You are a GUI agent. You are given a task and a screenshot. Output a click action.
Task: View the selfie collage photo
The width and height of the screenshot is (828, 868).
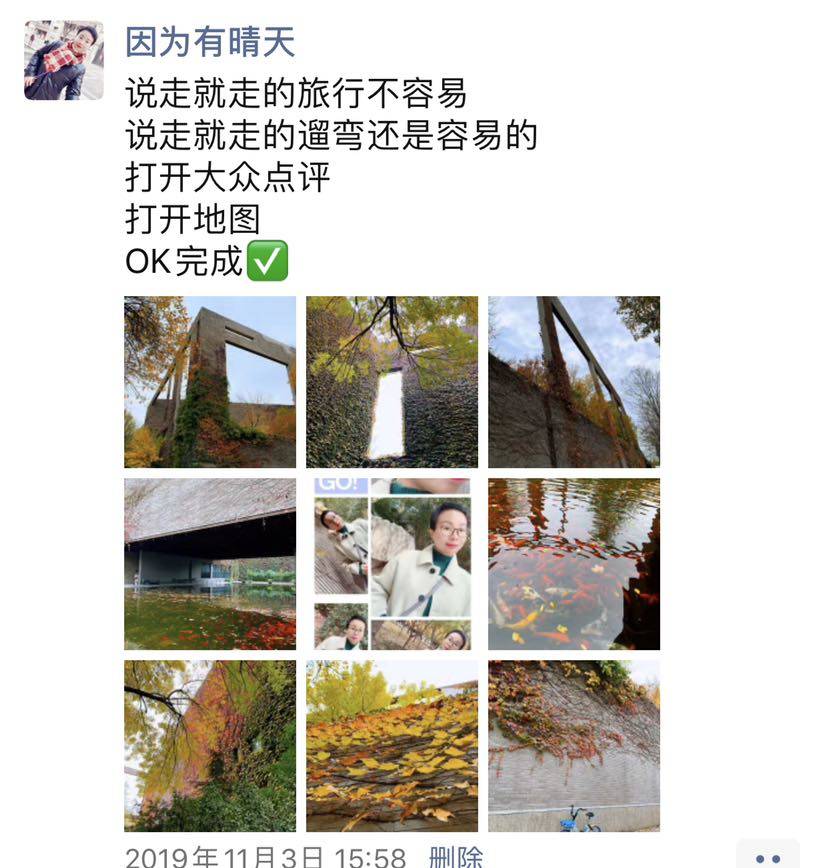(392, 564)
